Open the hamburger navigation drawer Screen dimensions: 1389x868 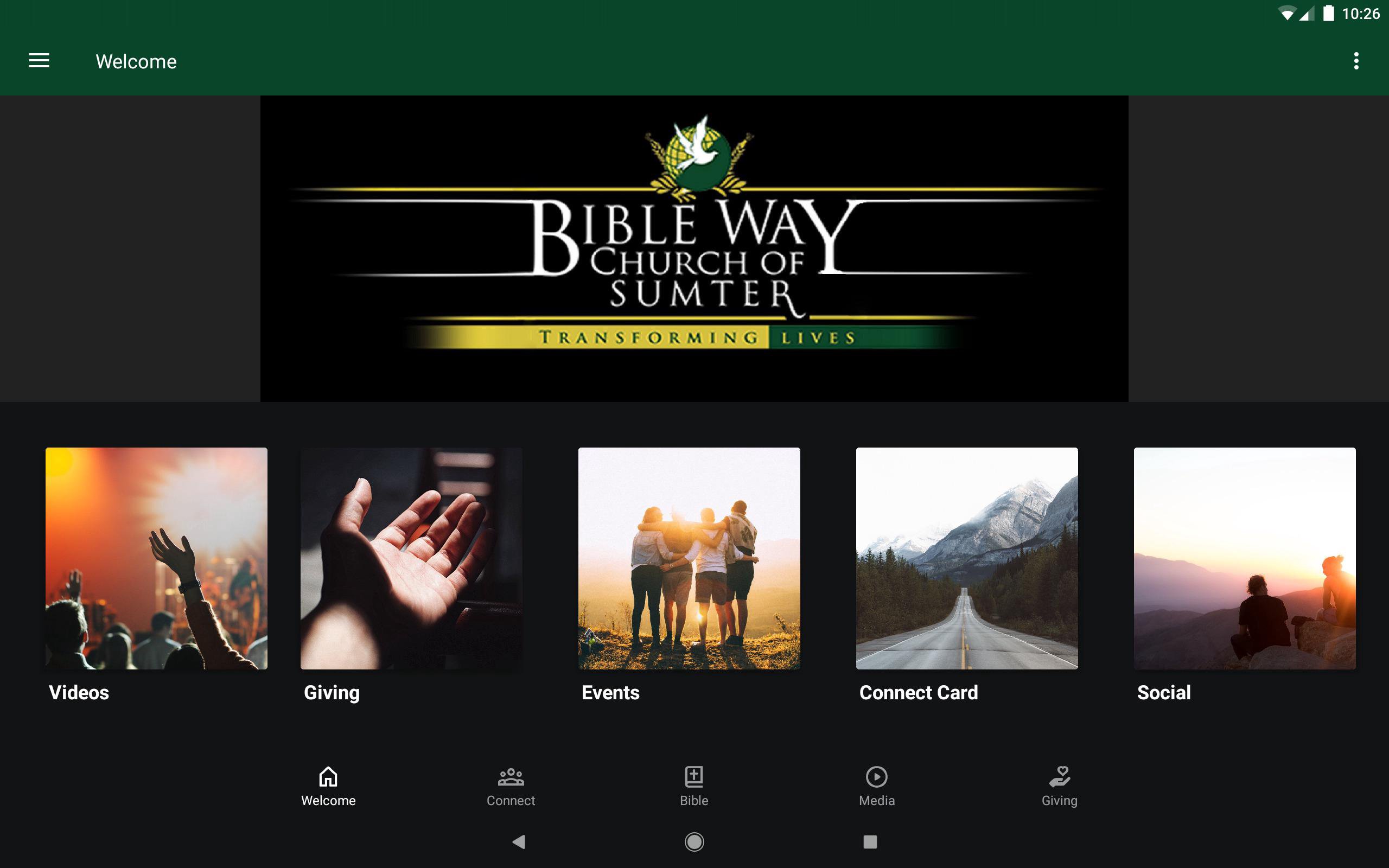pyautogui.click(x=39, y=61)
